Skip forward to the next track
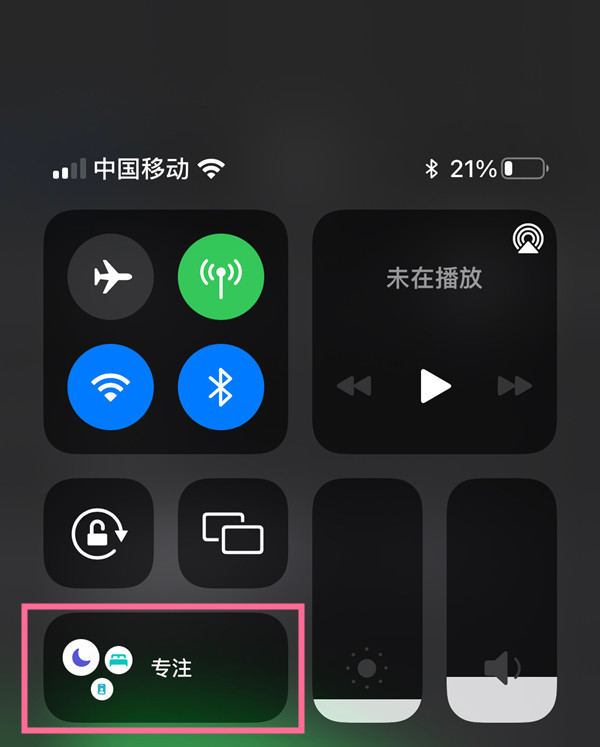Image resolution: width=600 pixels, height=747 pixels. (x=515, y=386)
